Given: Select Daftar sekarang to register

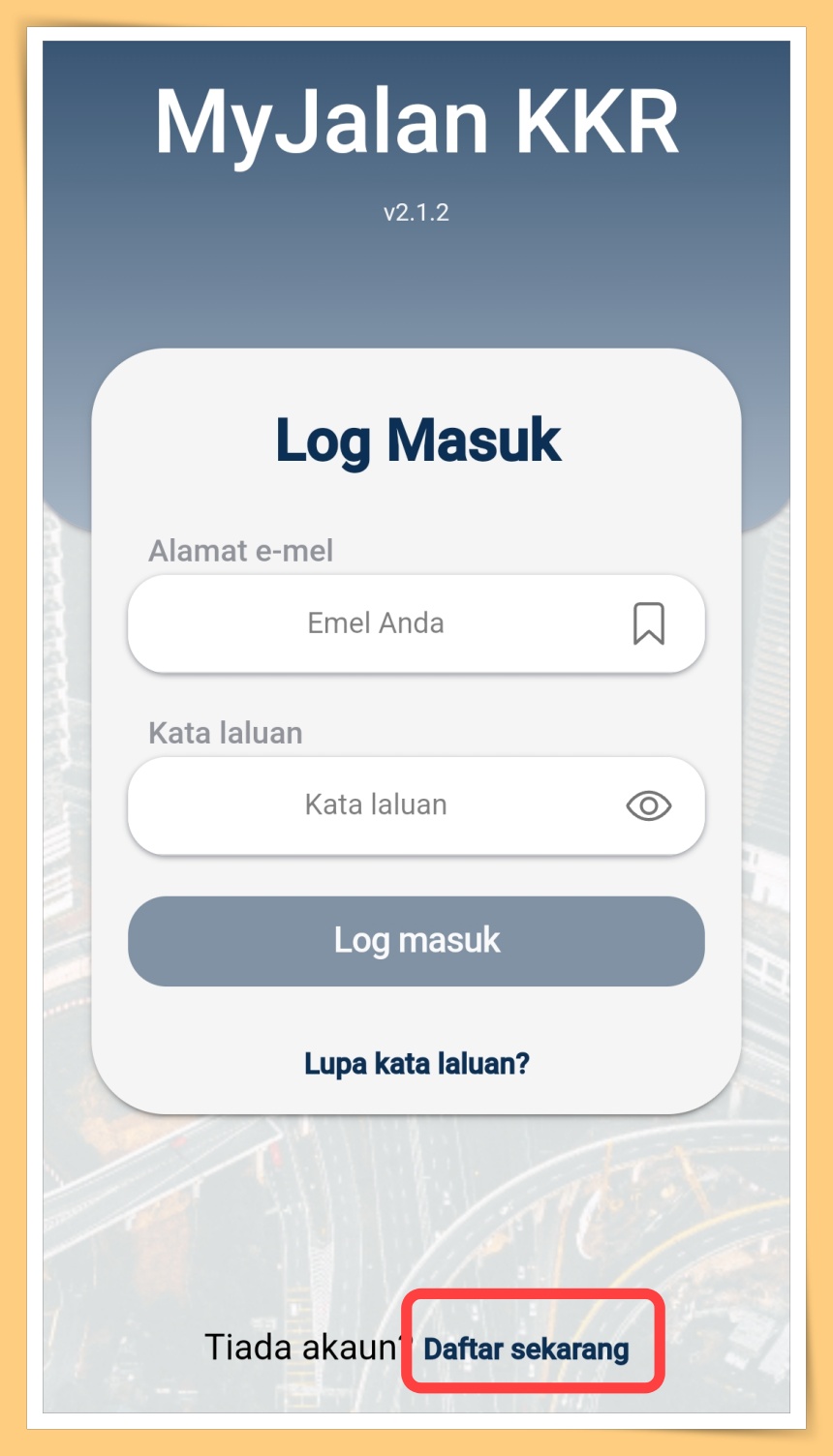Looking at the screenshot, I should (x=527, y=1350).
